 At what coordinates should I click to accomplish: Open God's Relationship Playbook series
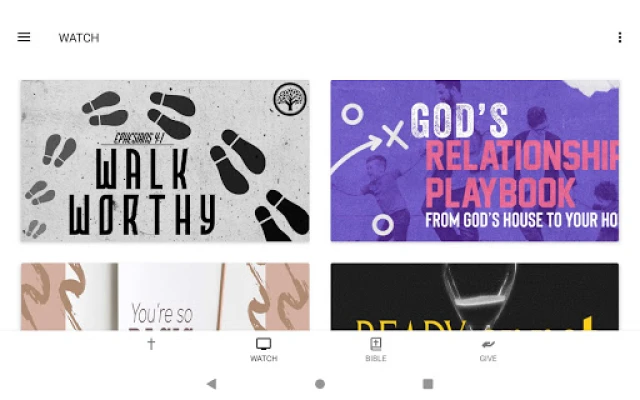click(475, 161)
